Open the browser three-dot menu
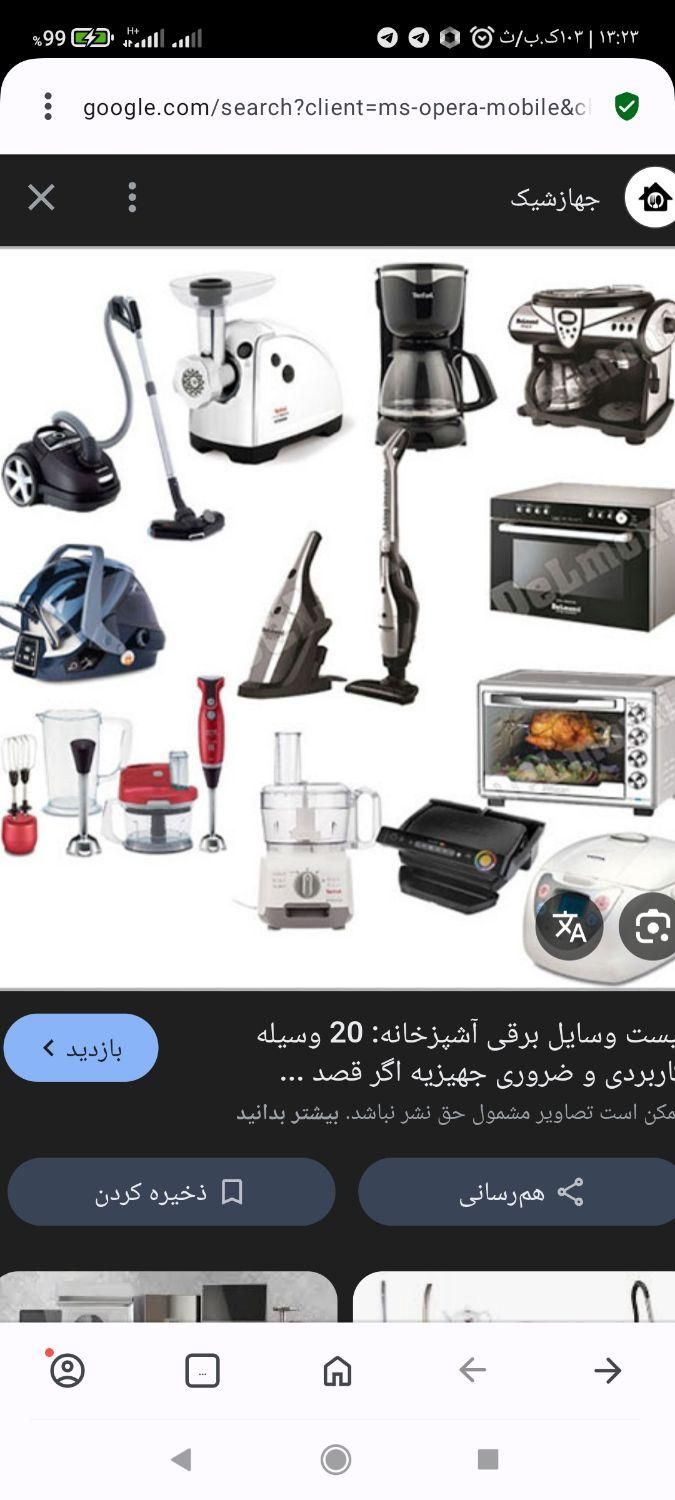 point(47,106)
